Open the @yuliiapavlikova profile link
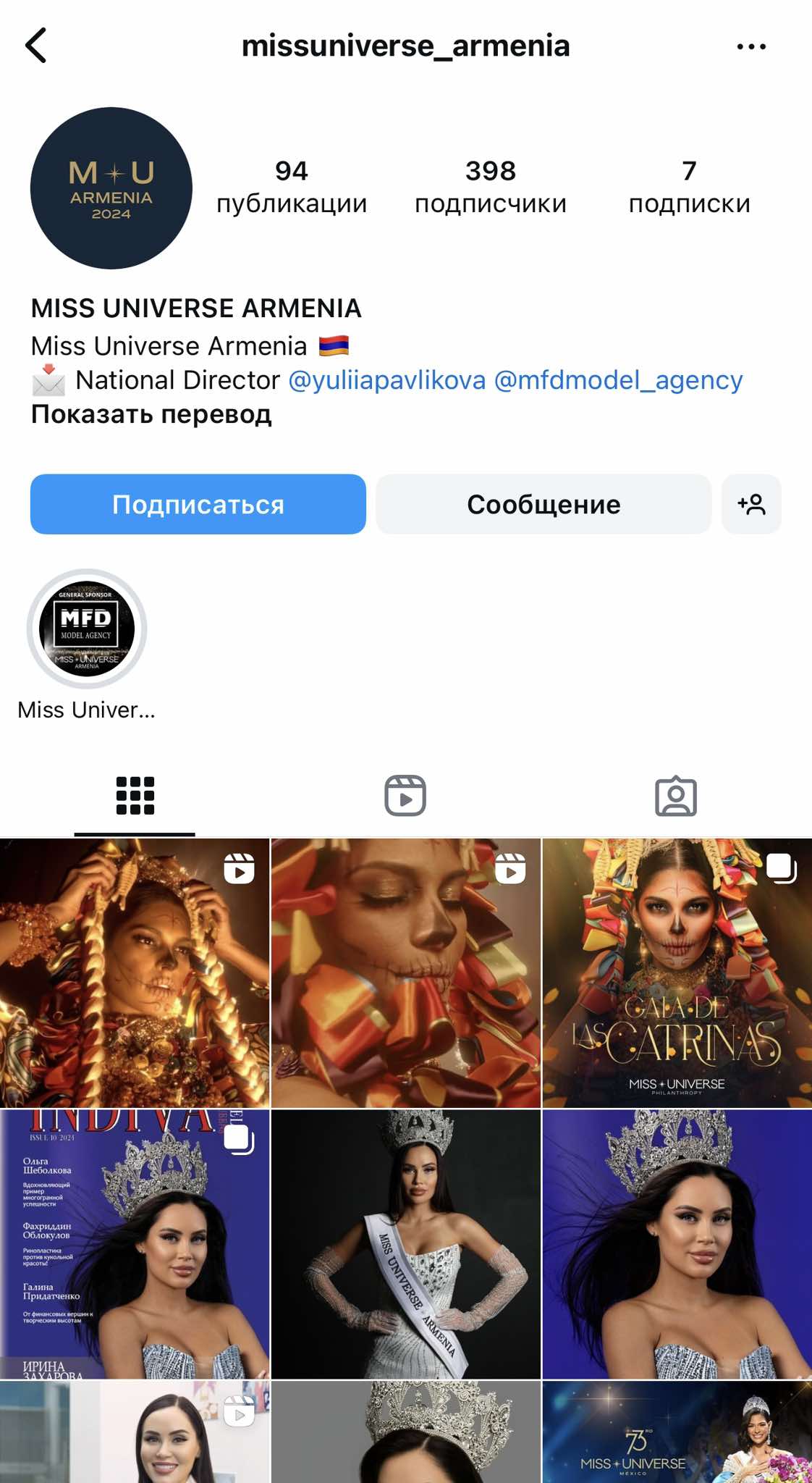Viewport: 812px width, 1483px height. click(x=386, y=380)
